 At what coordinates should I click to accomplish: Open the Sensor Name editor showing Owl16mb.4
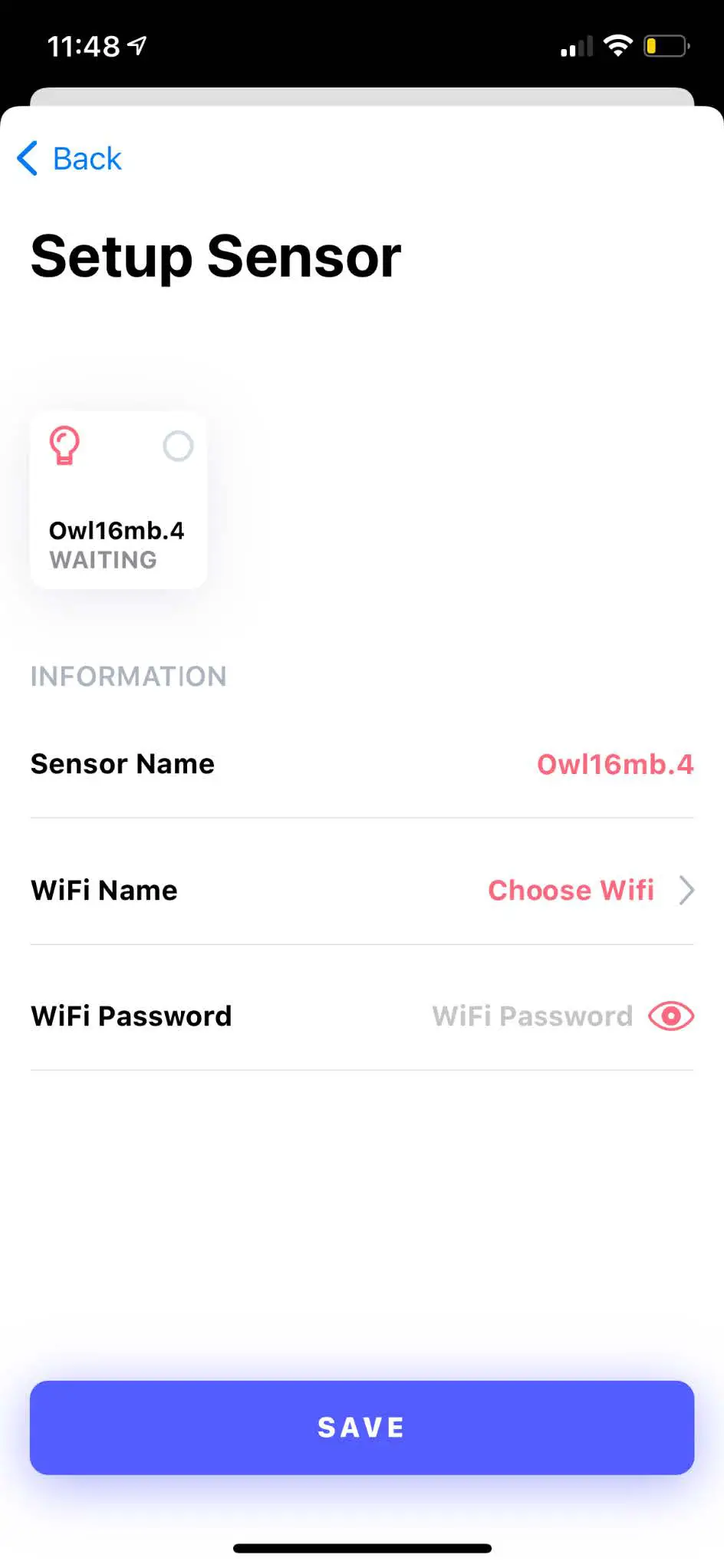[614, 764]
